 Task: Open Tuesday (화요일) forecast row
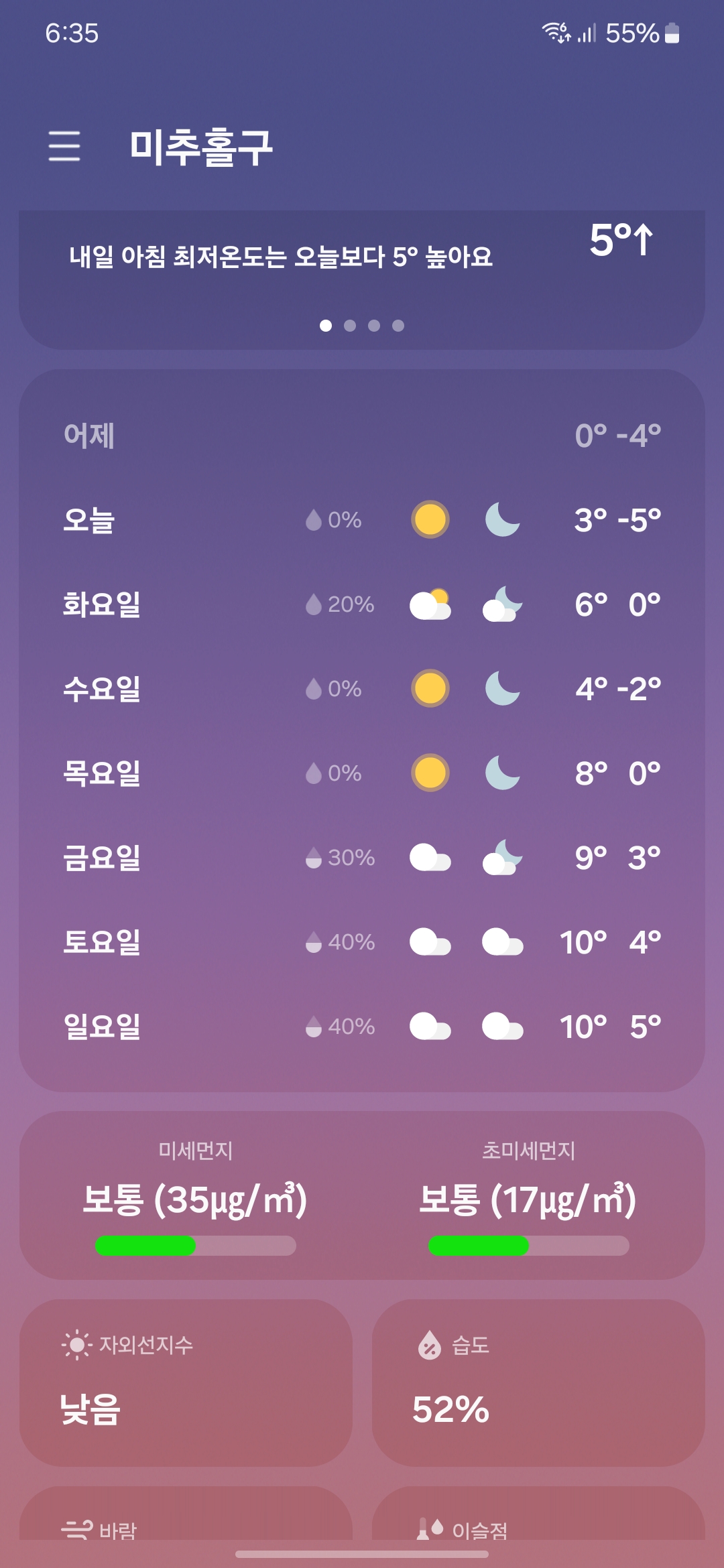(362, 604)
